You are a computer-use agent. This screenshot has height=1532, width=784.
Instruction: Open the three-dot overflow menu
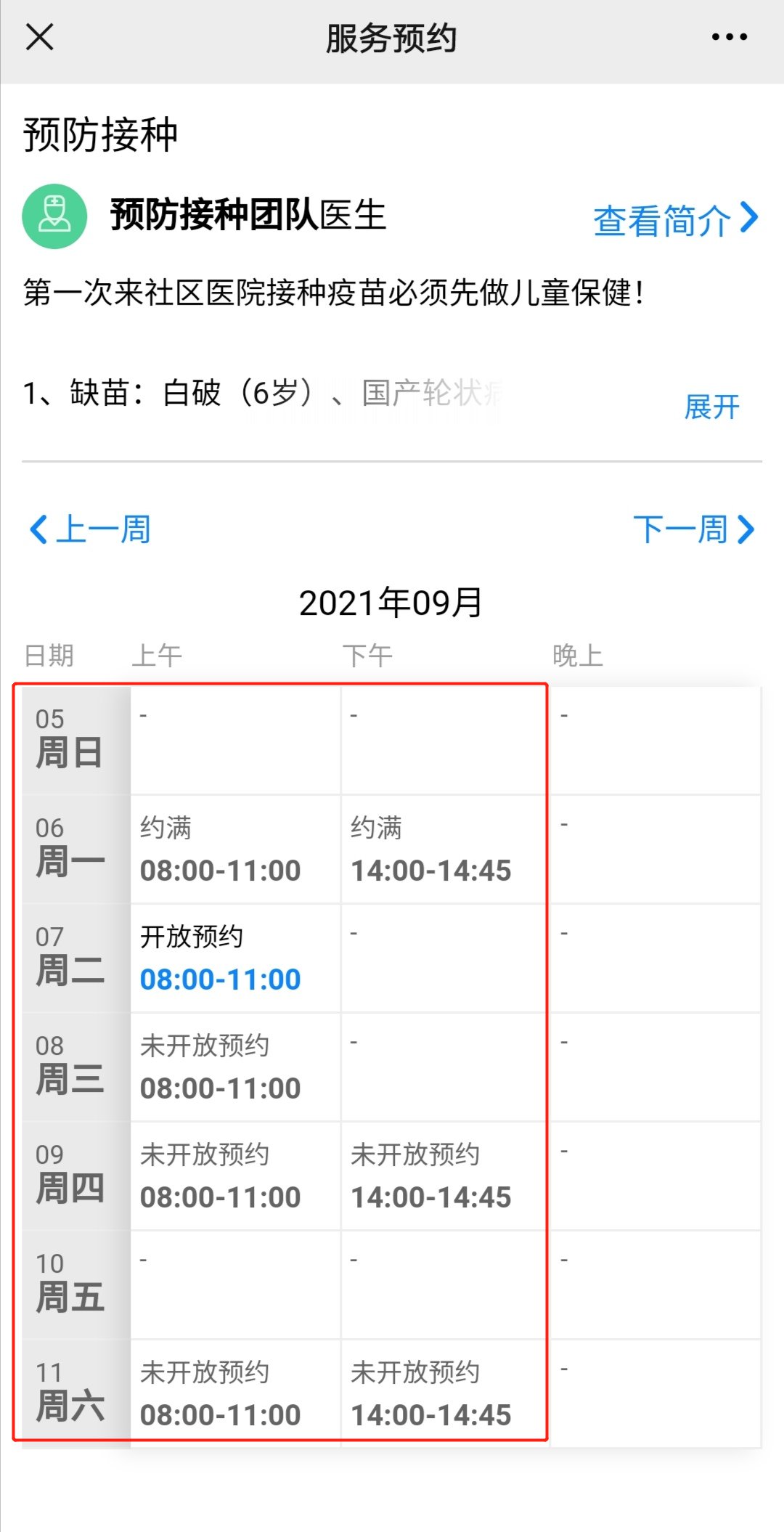(729, 37)
